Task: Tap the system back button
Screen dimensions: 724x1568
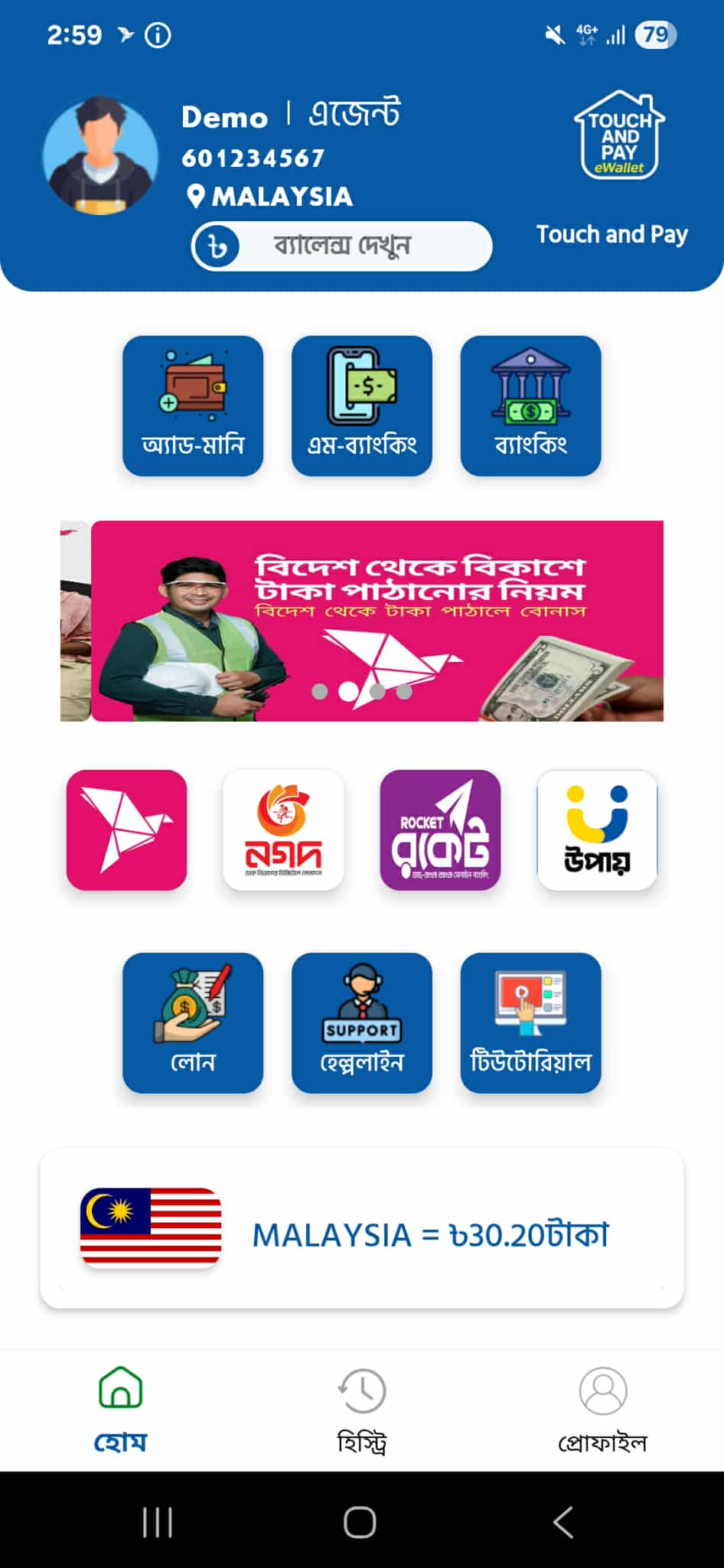Action: pos(563,1522)
